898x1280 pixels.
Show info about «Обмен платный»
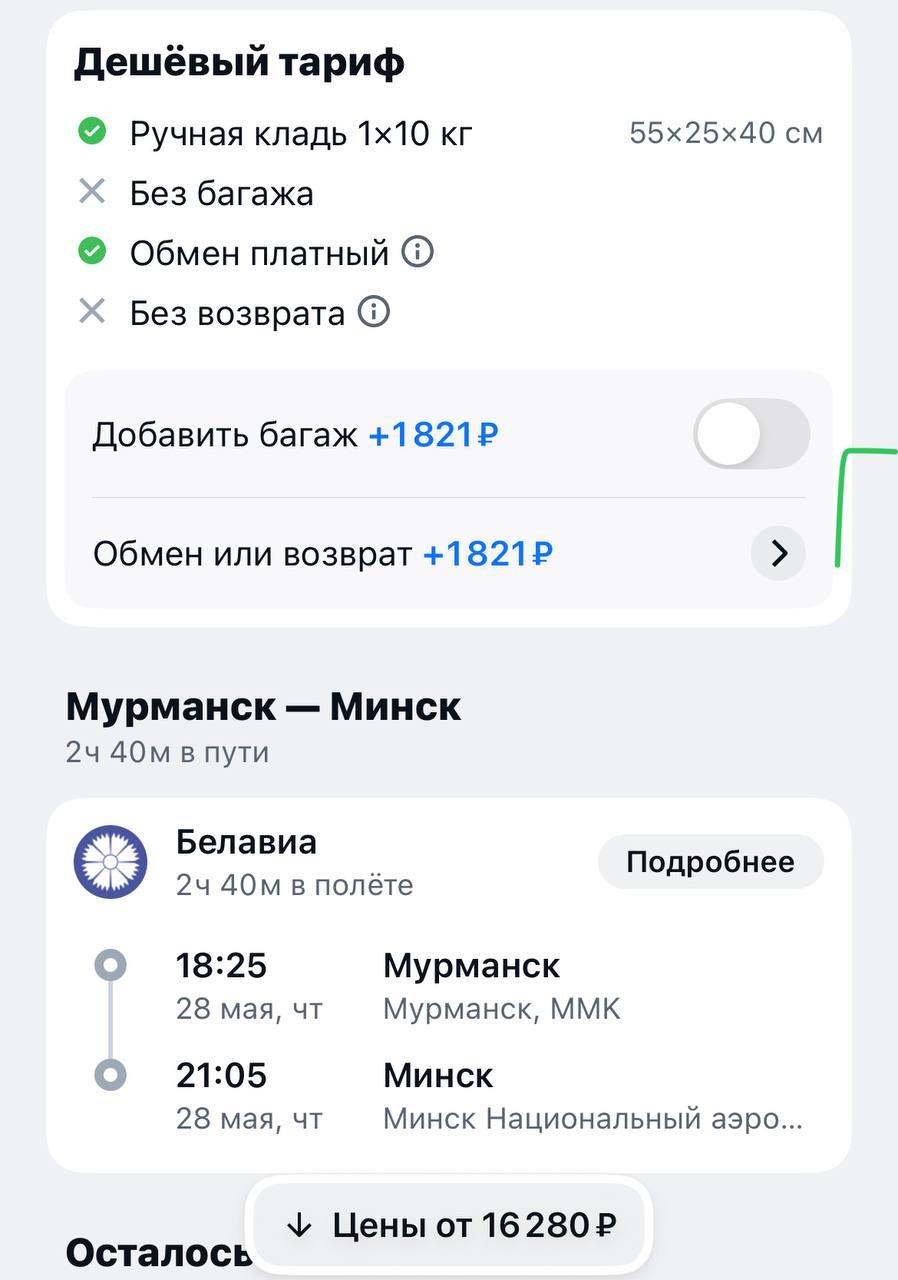(x=418, y=252)
